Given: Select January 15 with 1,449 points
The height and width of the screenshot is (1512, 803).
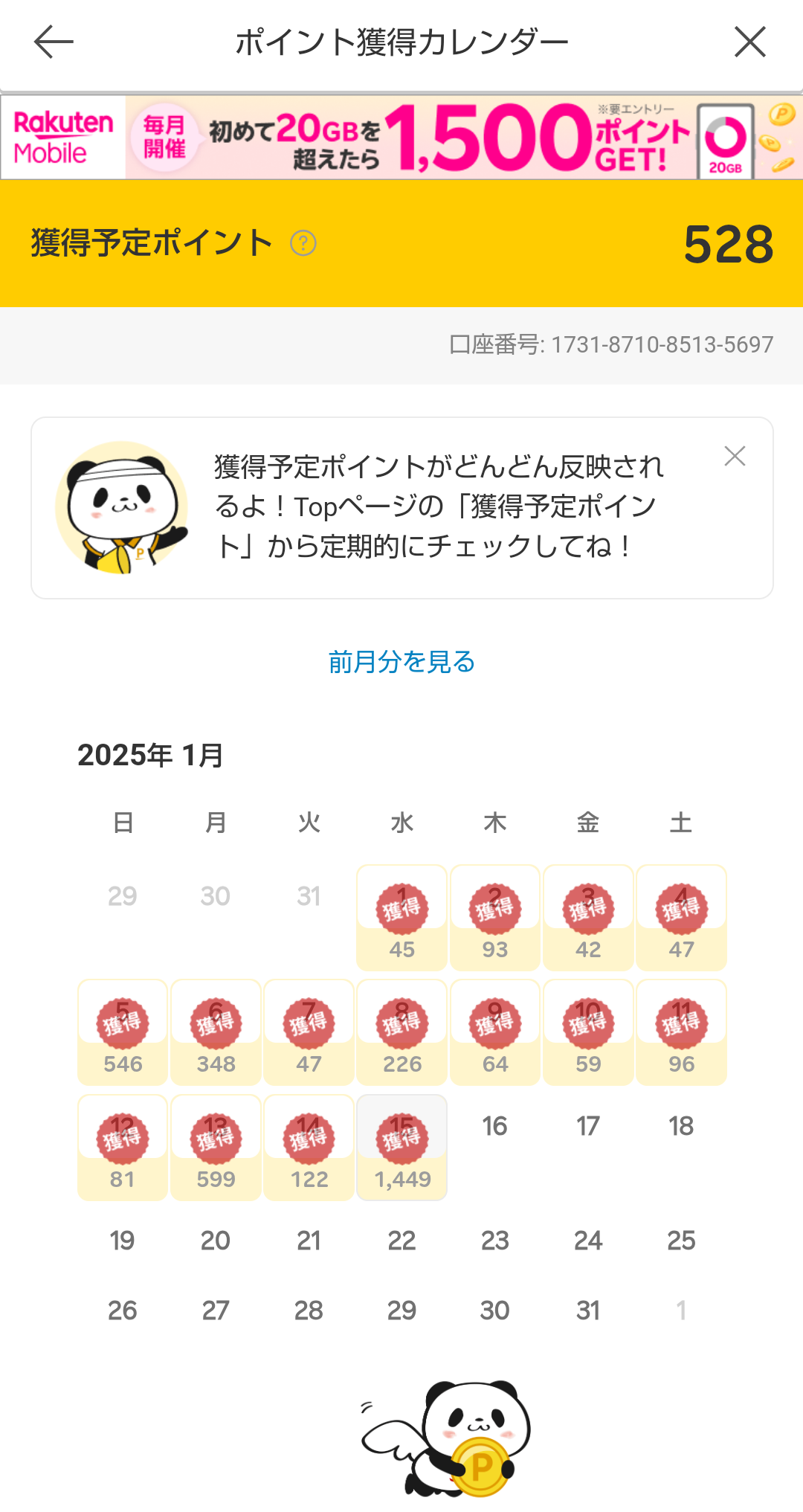Looking at the screenshot, I should click(401, 1147).
